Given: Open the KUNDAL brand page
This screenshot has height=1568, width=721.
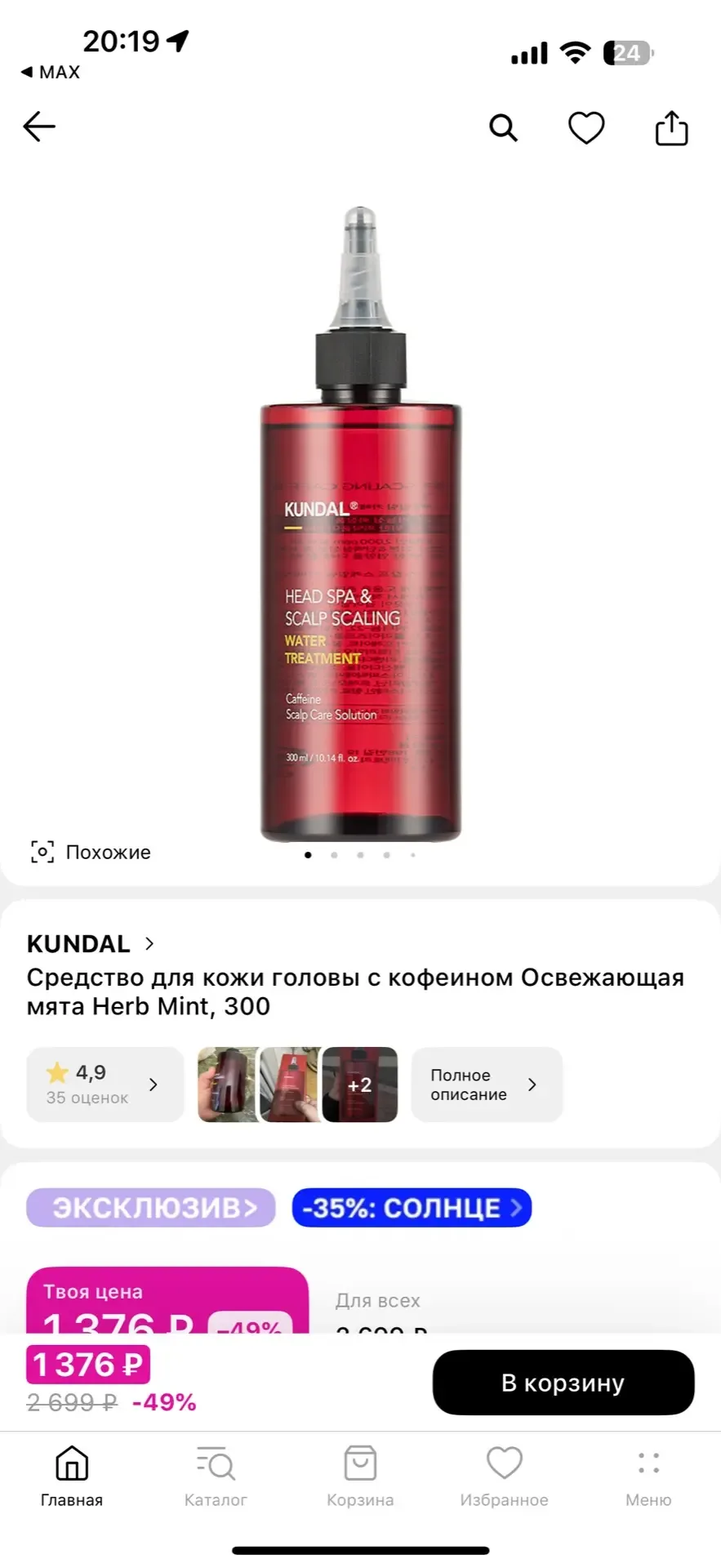Looking at the screenshot, I should (x=90, y=943).
